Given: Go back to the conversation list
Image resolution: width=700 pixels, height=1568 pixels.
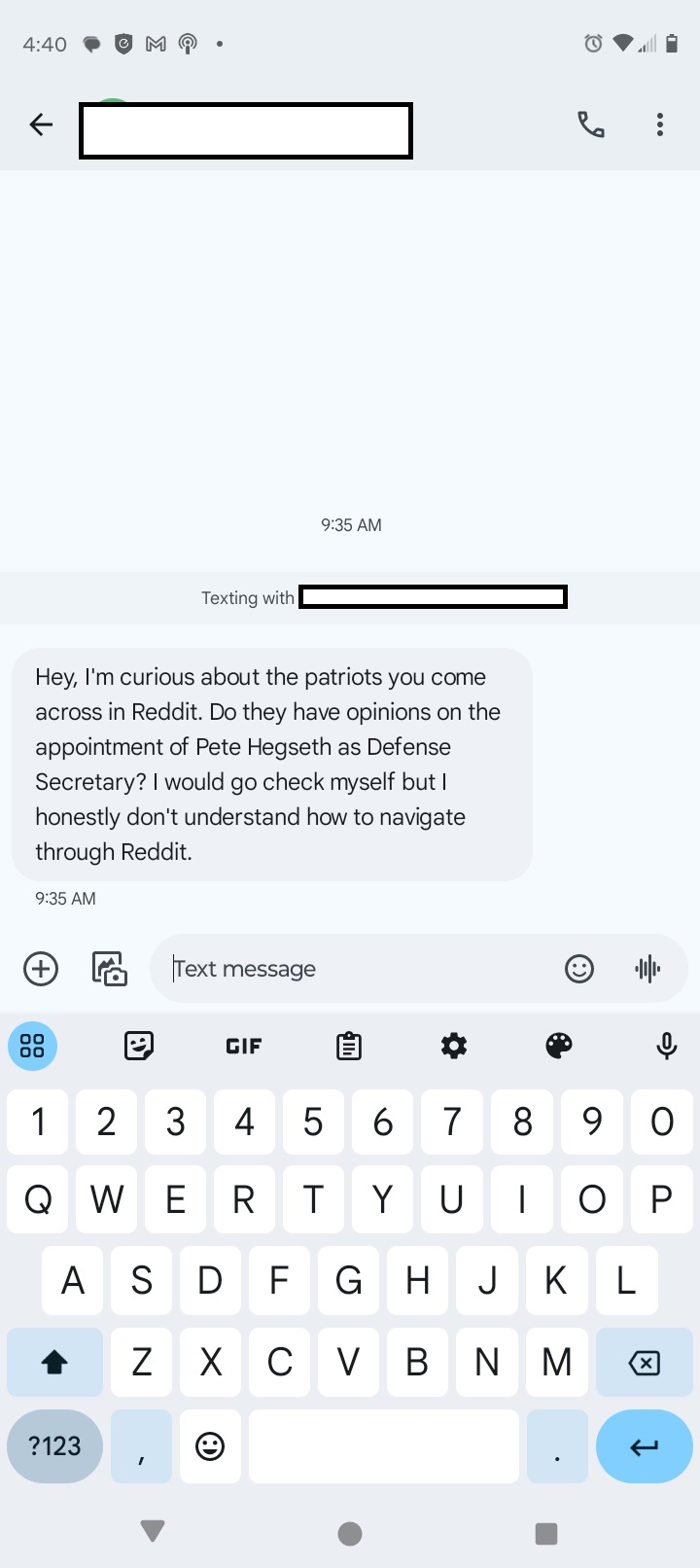Looking at the screenshot, I should pyautogui.click(x=41, y=125).
